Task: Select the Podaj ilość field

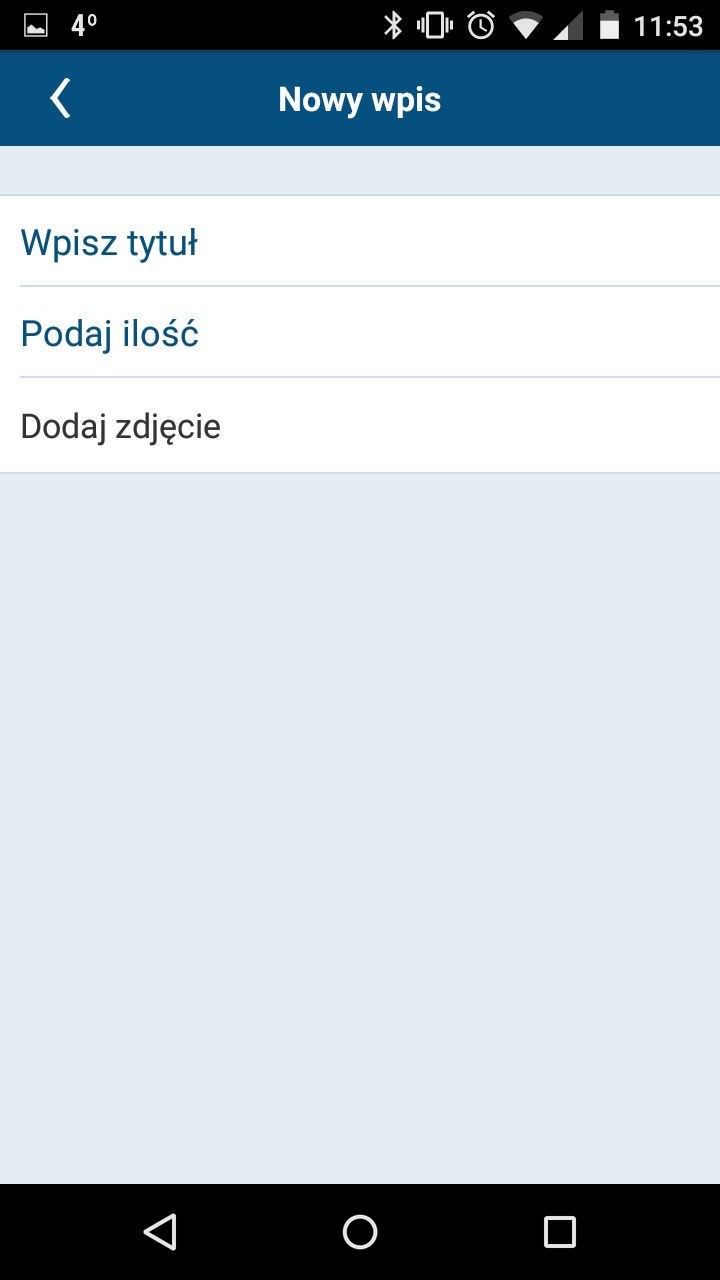Action: (360, 333)
